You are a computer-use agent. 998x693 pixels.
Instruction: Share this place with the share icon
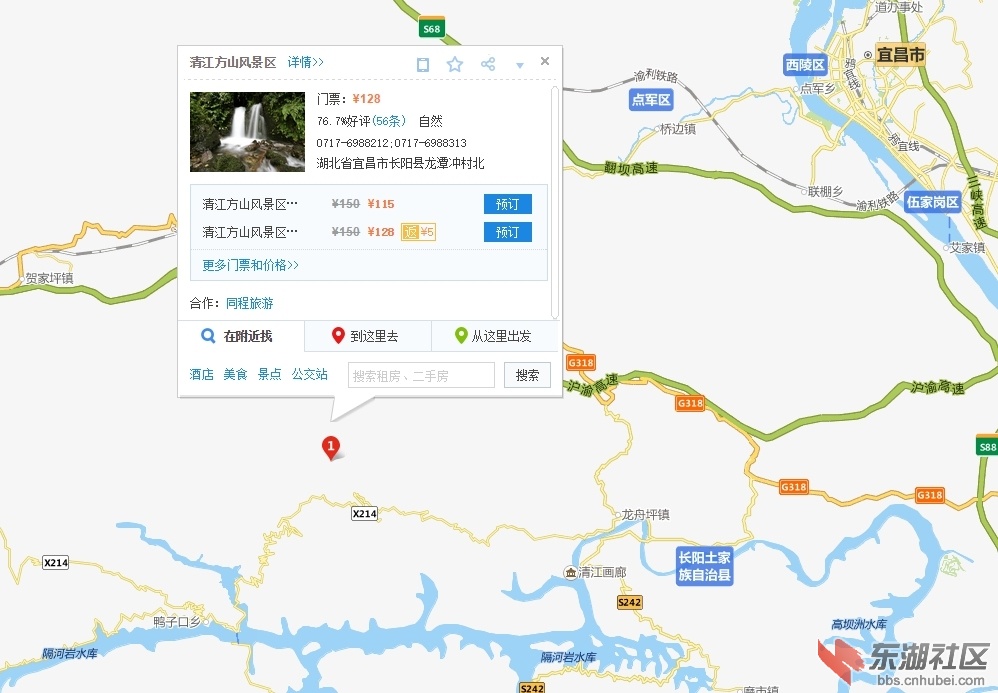click(x=488, y=65)
